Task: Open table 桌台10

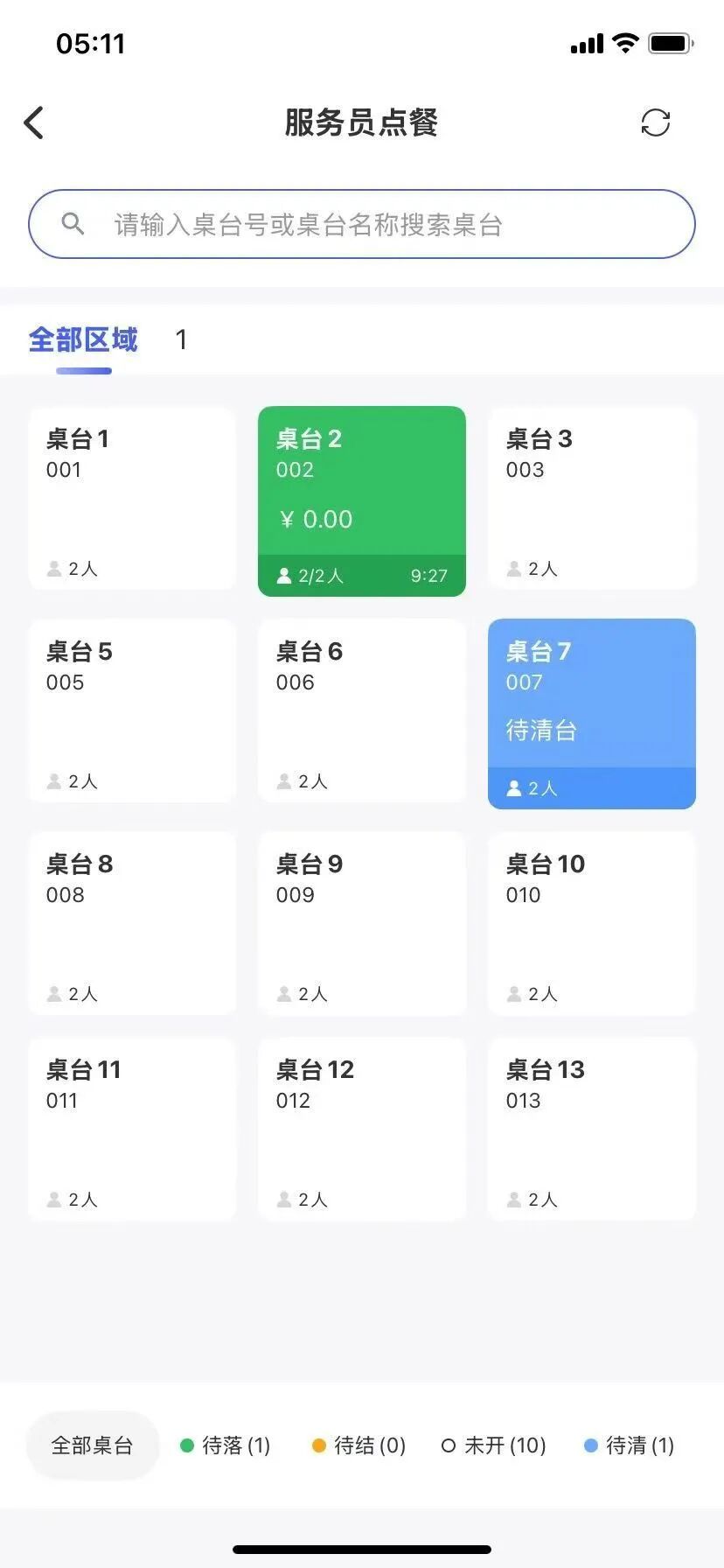Action: [591, 925]
